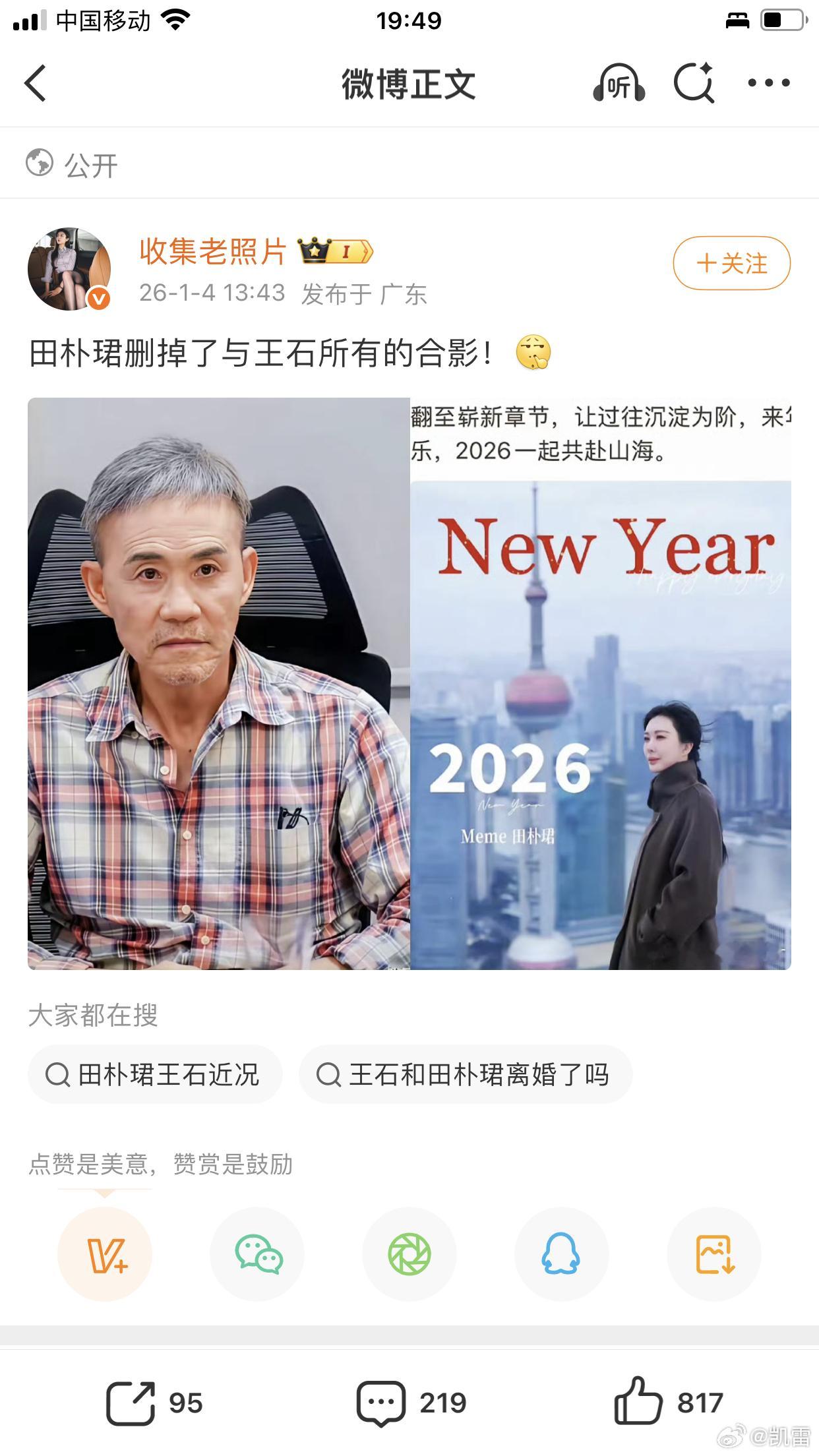Image resolution: width=819 pixels, height=1456 pixels.
Task: Share the post via WeChat icon
Action: coord(257,1256)
